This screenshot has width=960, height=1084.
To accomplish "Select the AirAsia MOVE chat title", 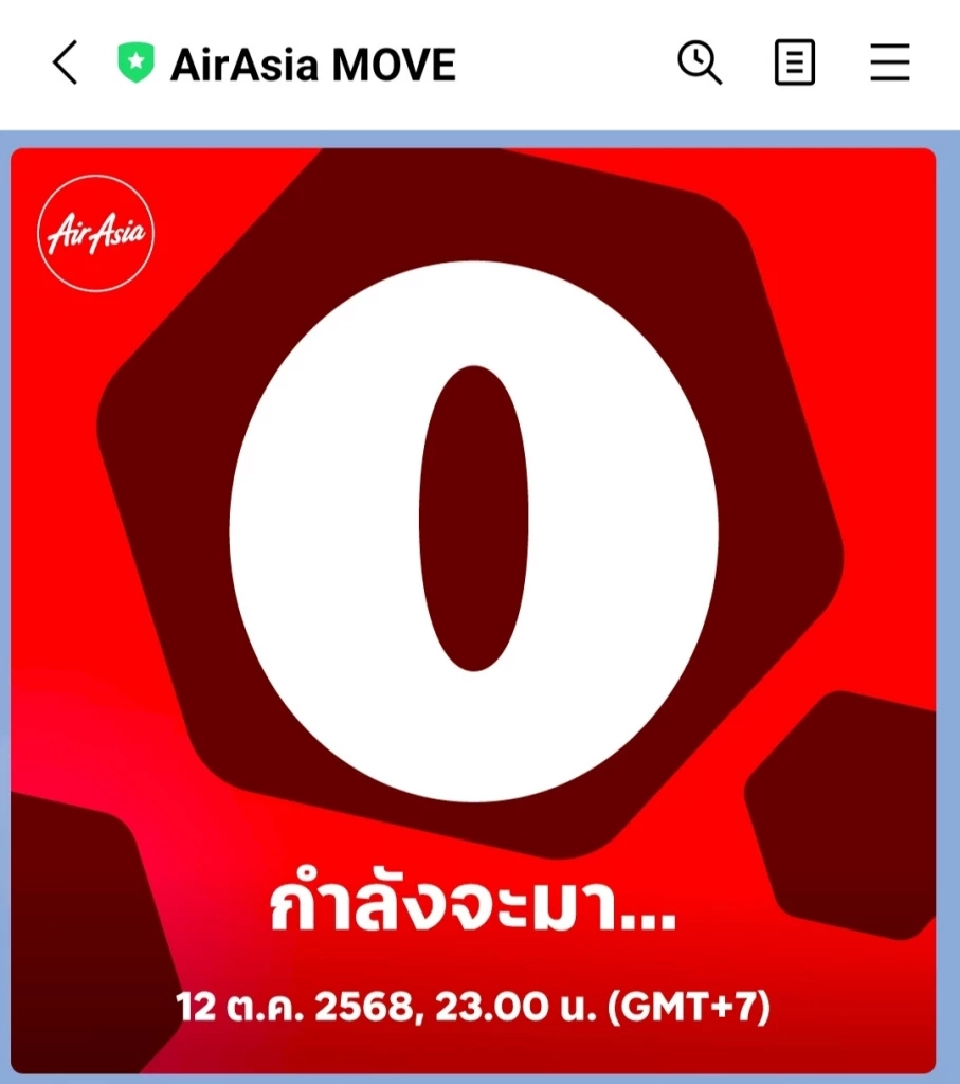I will click(x=312, y=62).
